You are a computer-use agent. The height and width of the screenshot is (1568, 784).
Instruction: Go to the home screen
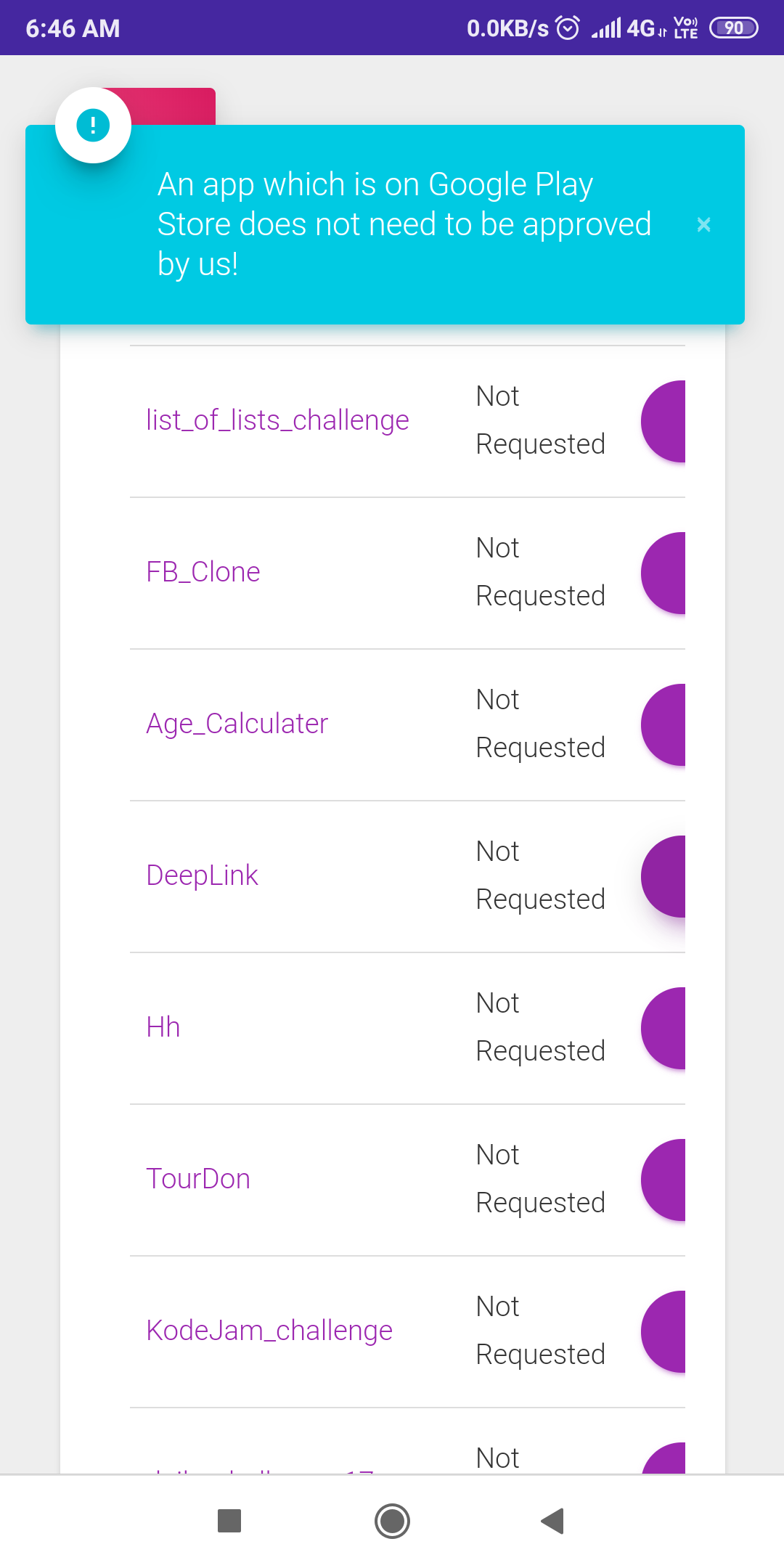392,1521
